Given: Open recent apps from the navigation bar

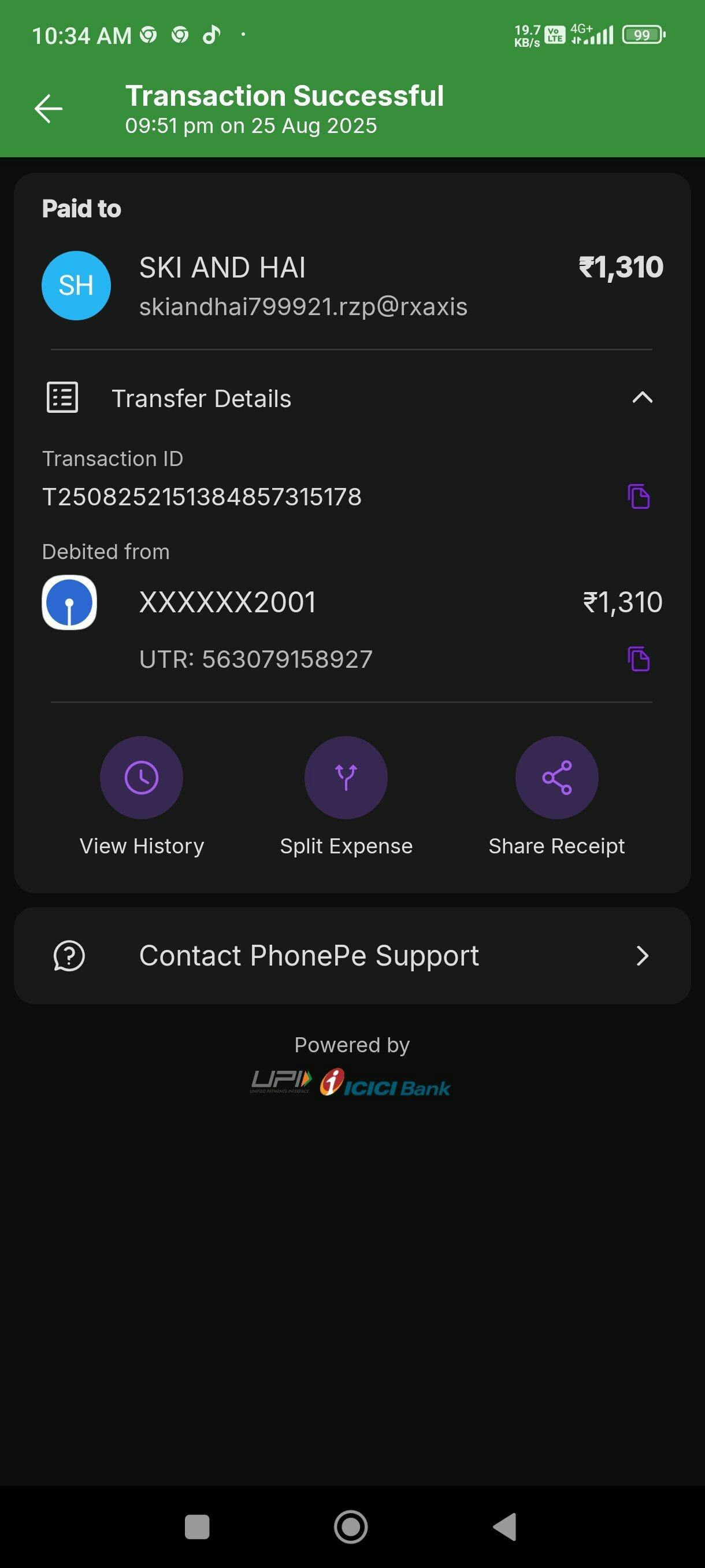Looking at the screenshot, I should 196,1526.
